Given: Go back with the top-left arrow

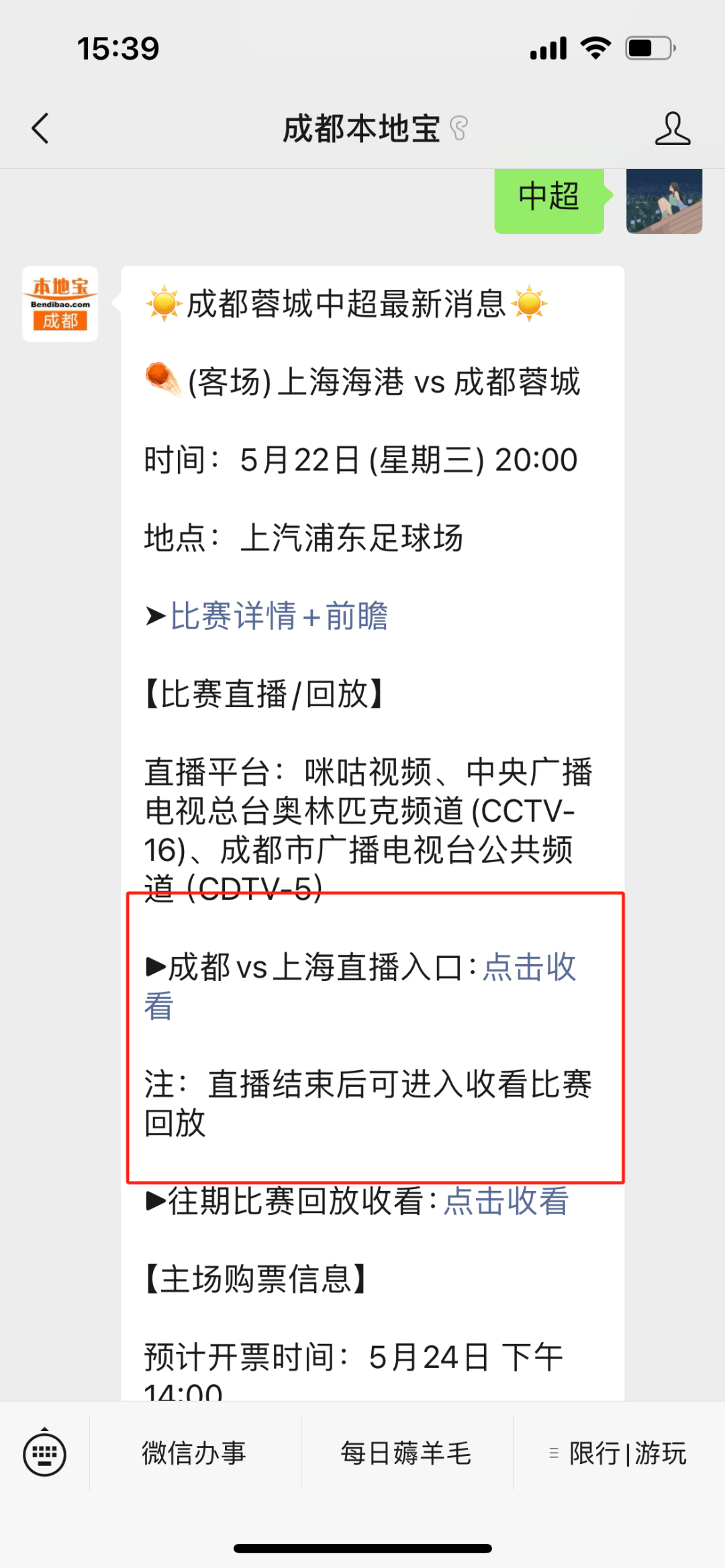Looking at the screenshot, I should click(x=40, y=128).
